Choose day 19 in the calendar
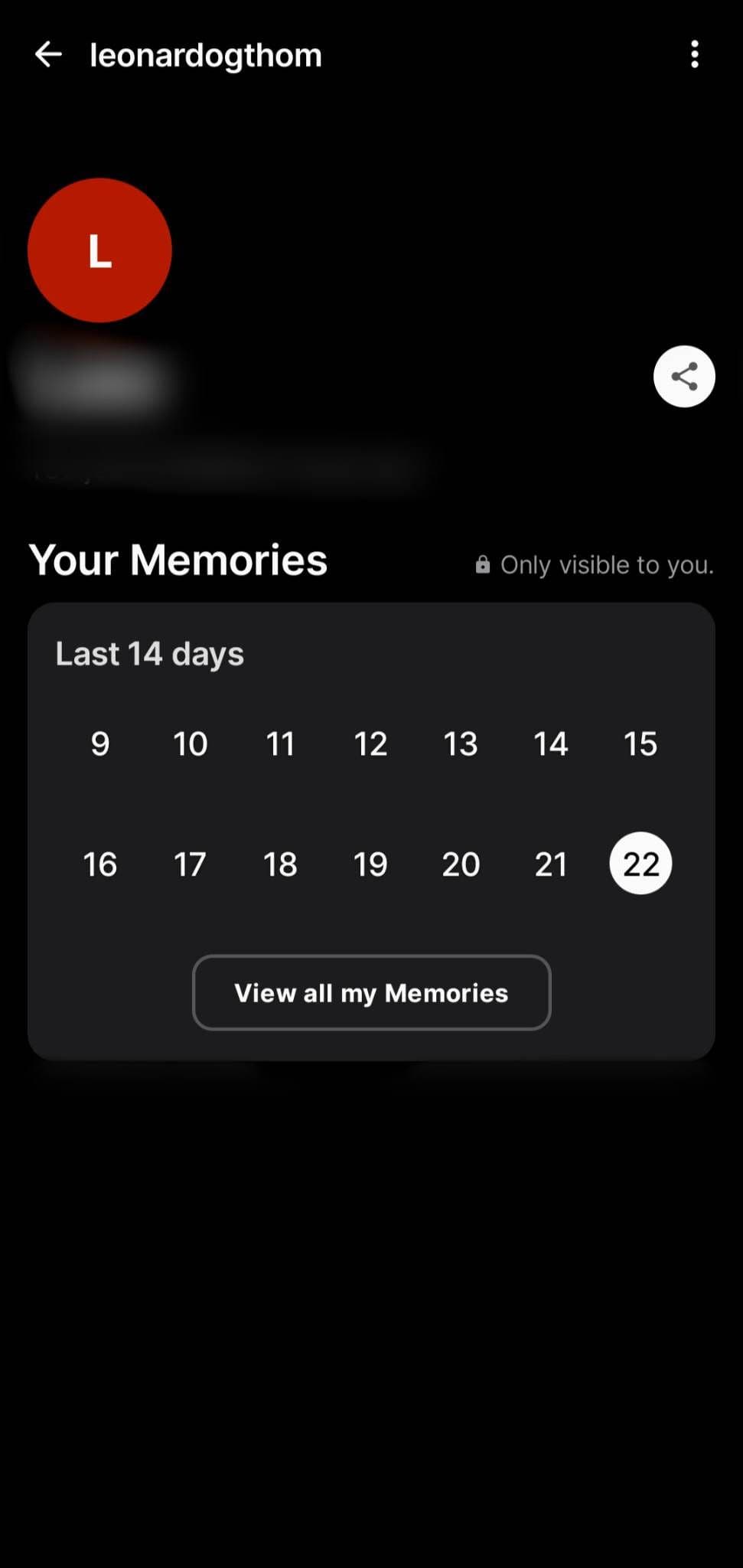The height and width of the screenshot is (1568, 743). click(x=370, y=864)
